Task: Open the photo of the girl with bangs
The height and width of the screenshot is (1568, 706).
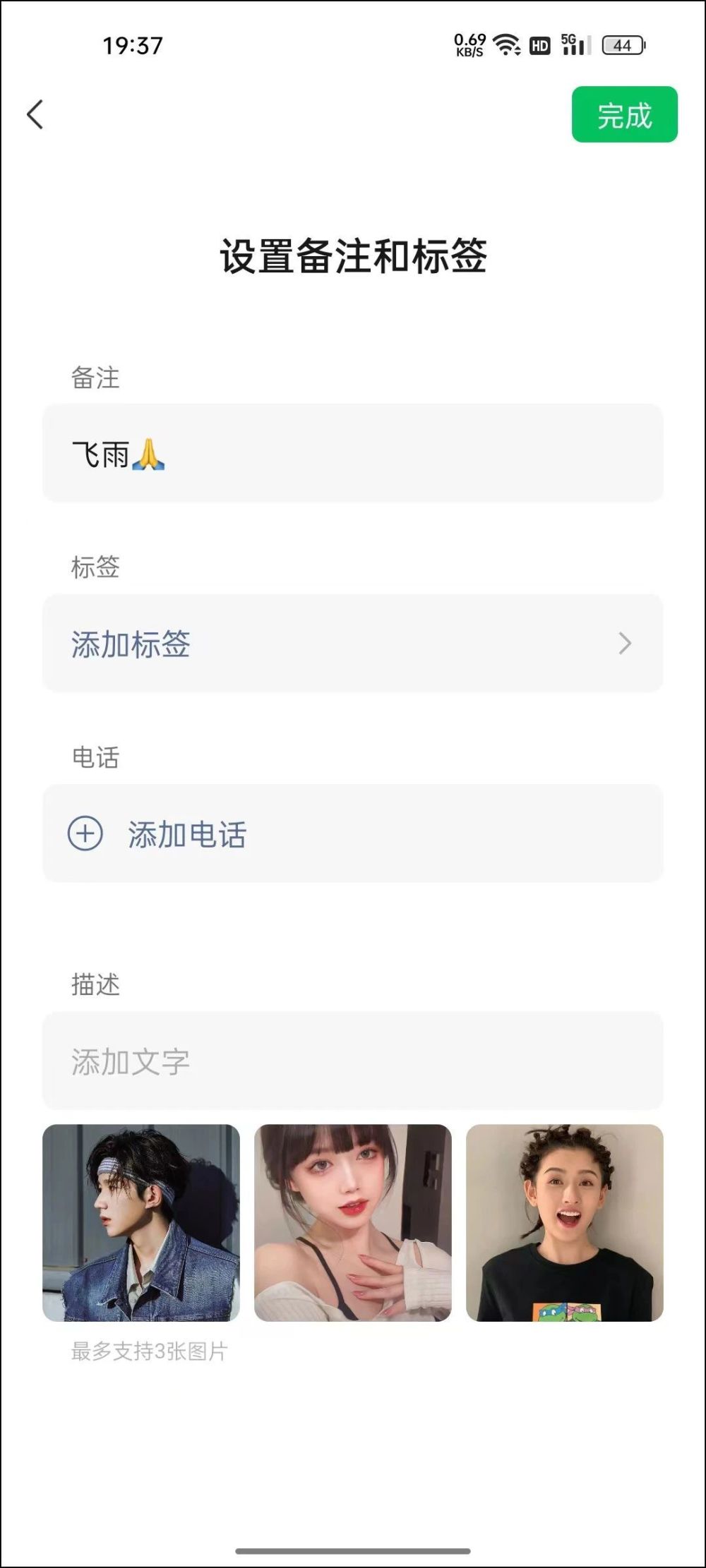Action: pos(353,1223)
